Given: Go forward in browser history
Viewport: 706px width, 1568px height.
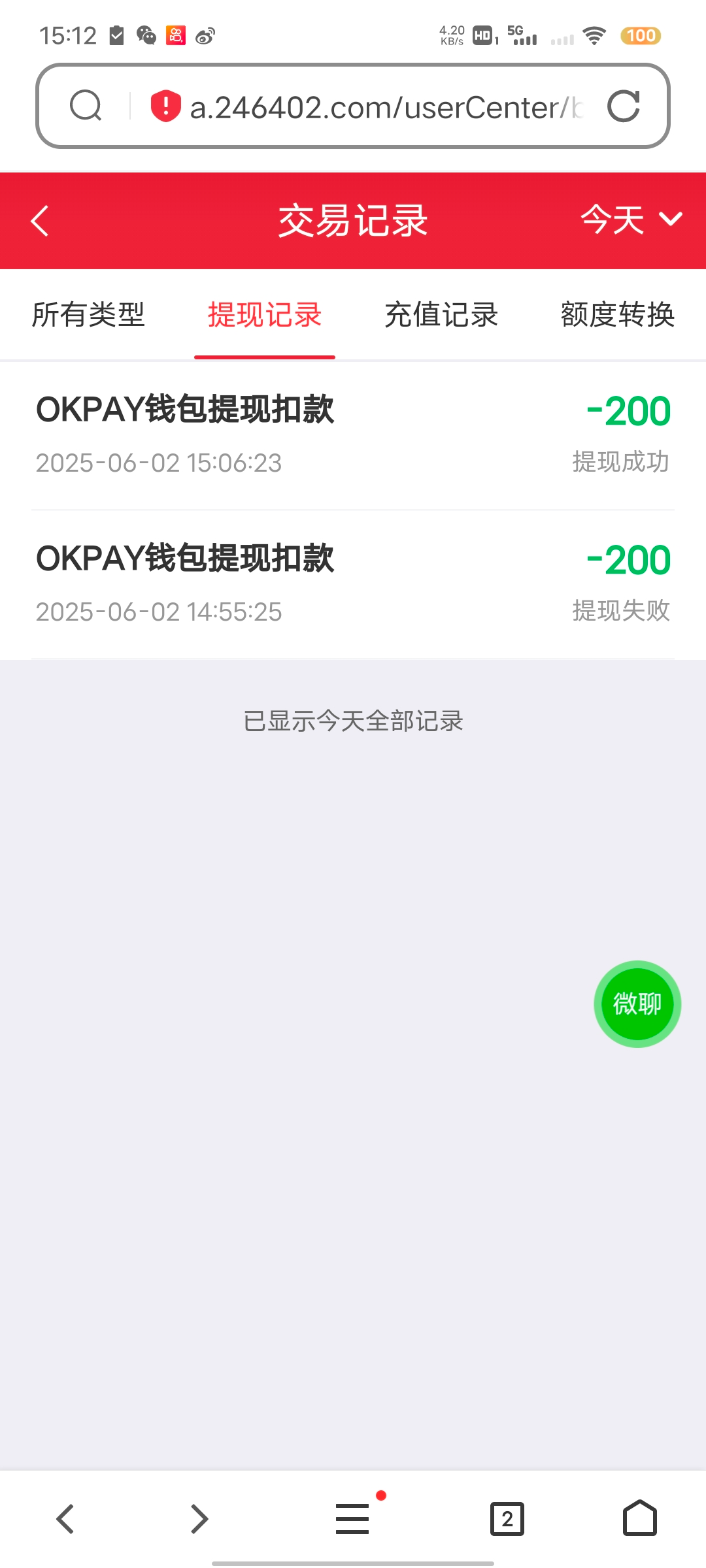Looking at the screenshot, I should point(199,1518).
